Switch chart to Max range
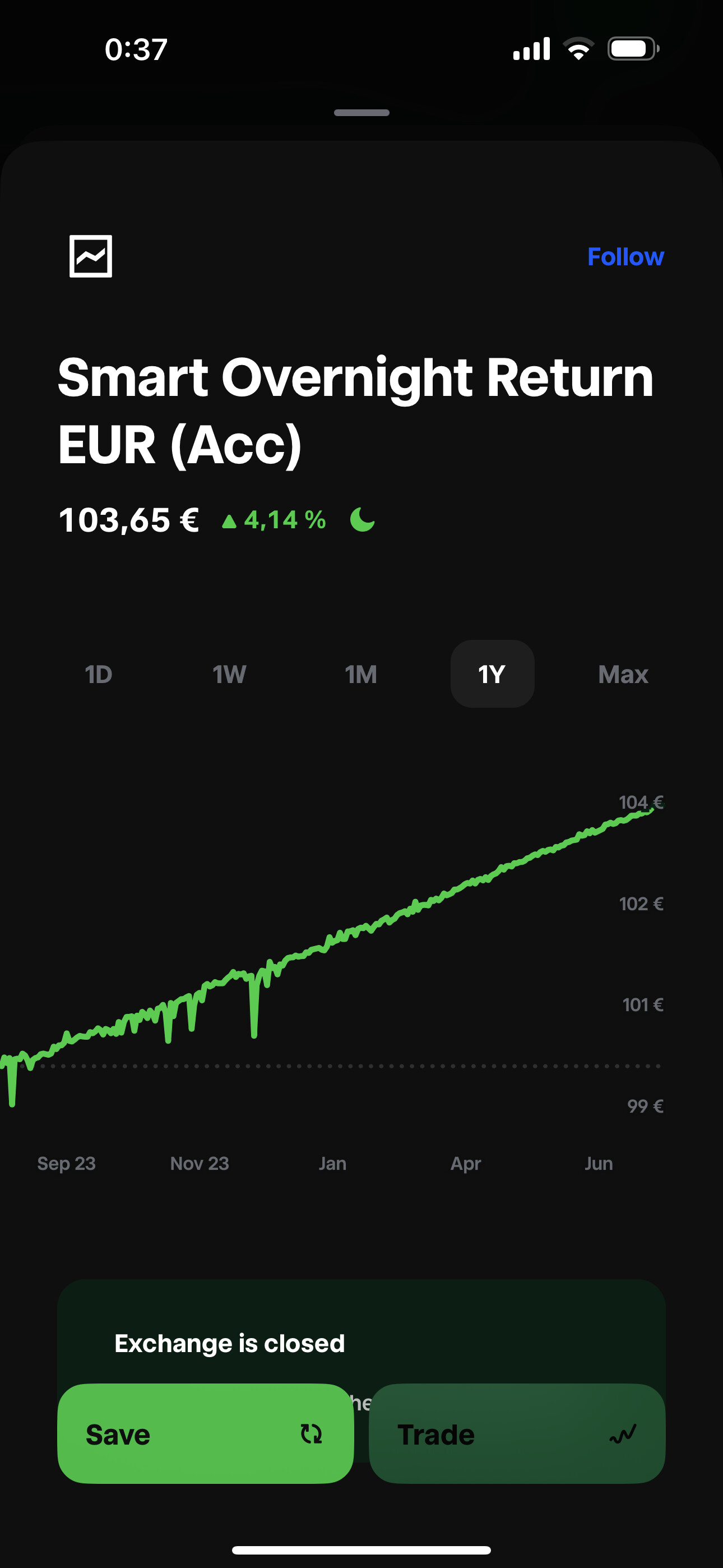This screenshot has width=723, height=1568. coord(623,674)
